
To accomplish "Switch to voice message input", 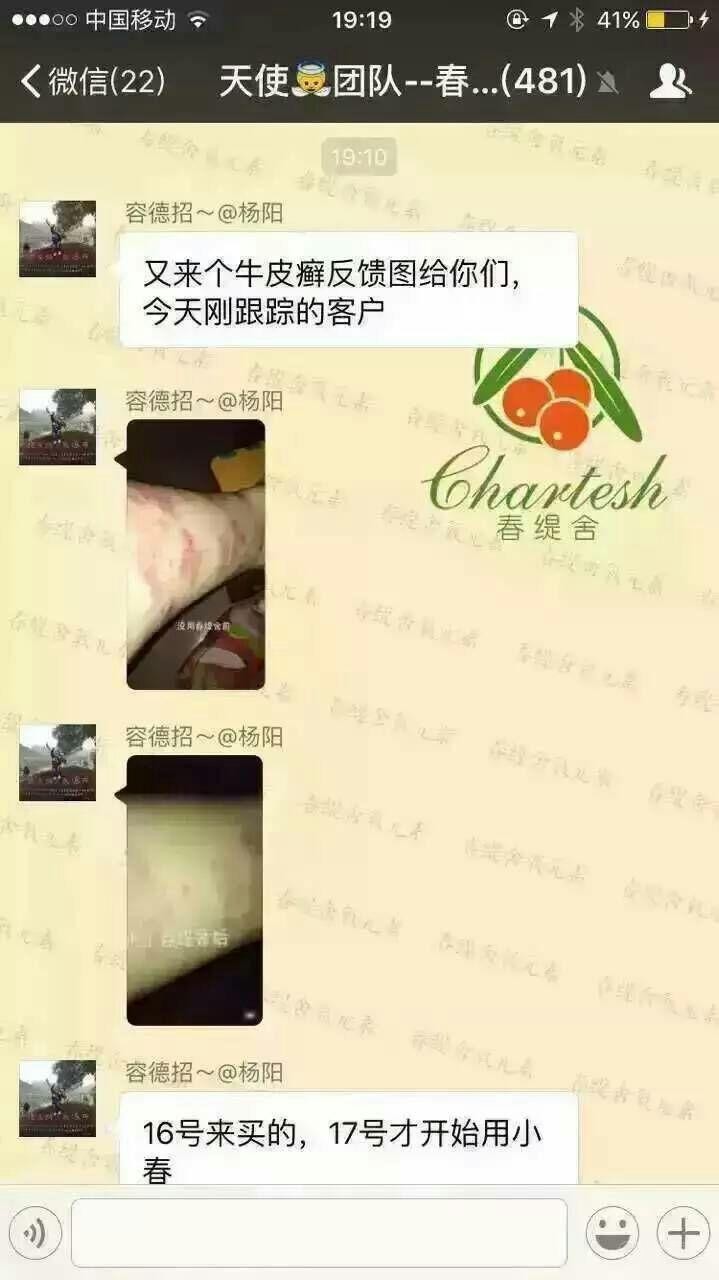I will pos(35,1234).
